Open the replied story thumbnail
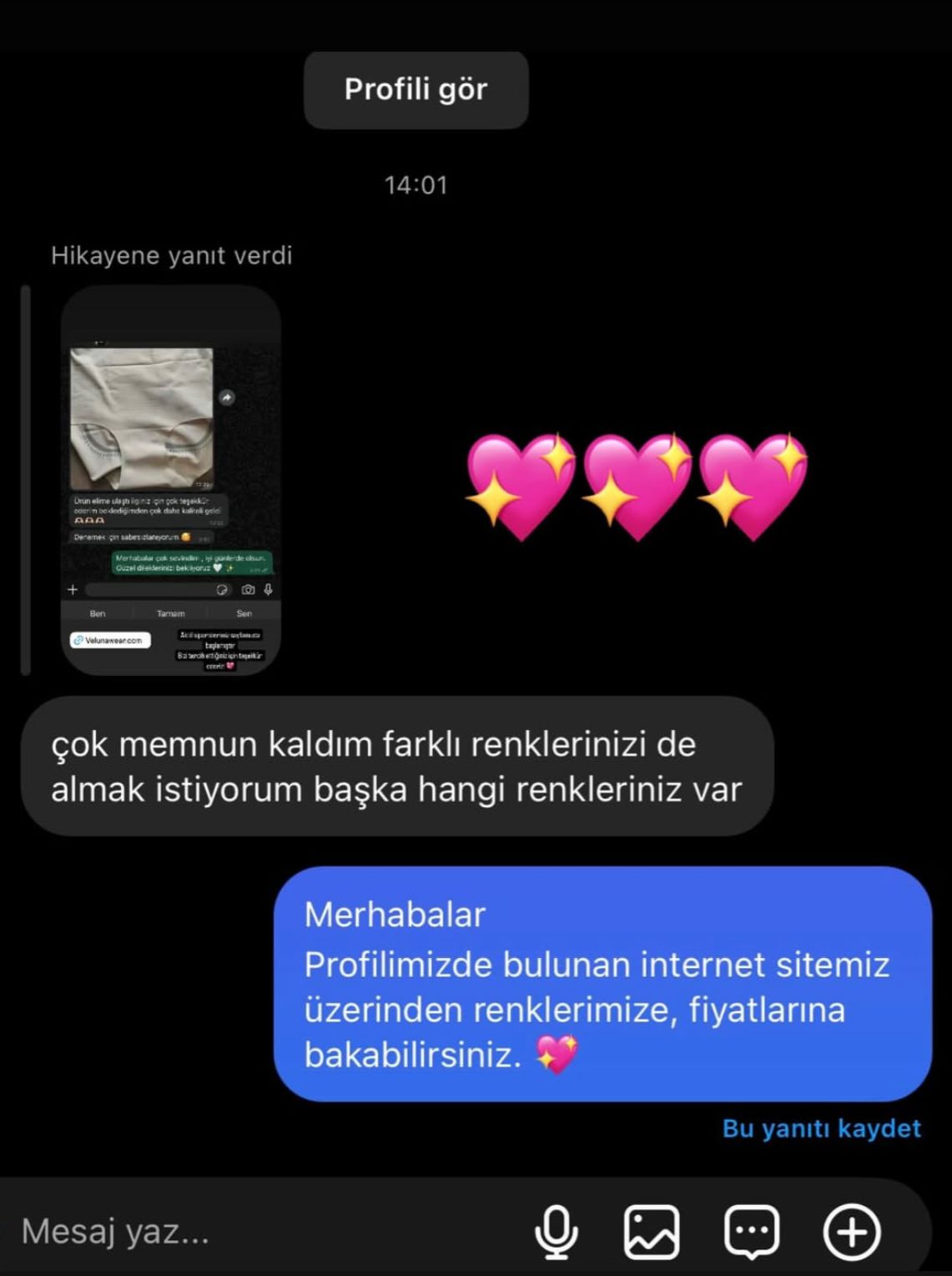The image size is (952, 1276). [171, 481]
